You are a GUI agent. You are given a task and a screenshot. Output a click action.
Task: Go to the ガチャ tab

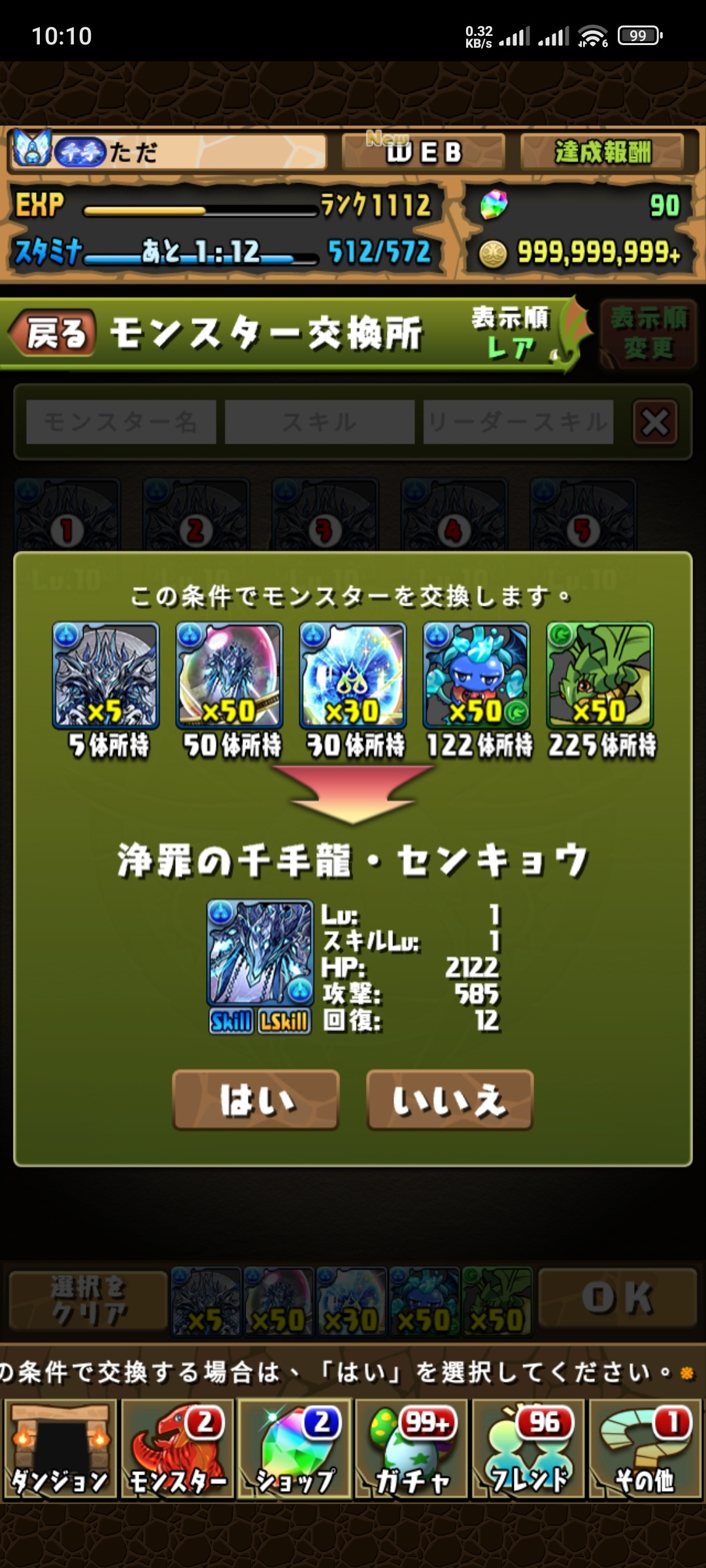[x=412, y=1448]
